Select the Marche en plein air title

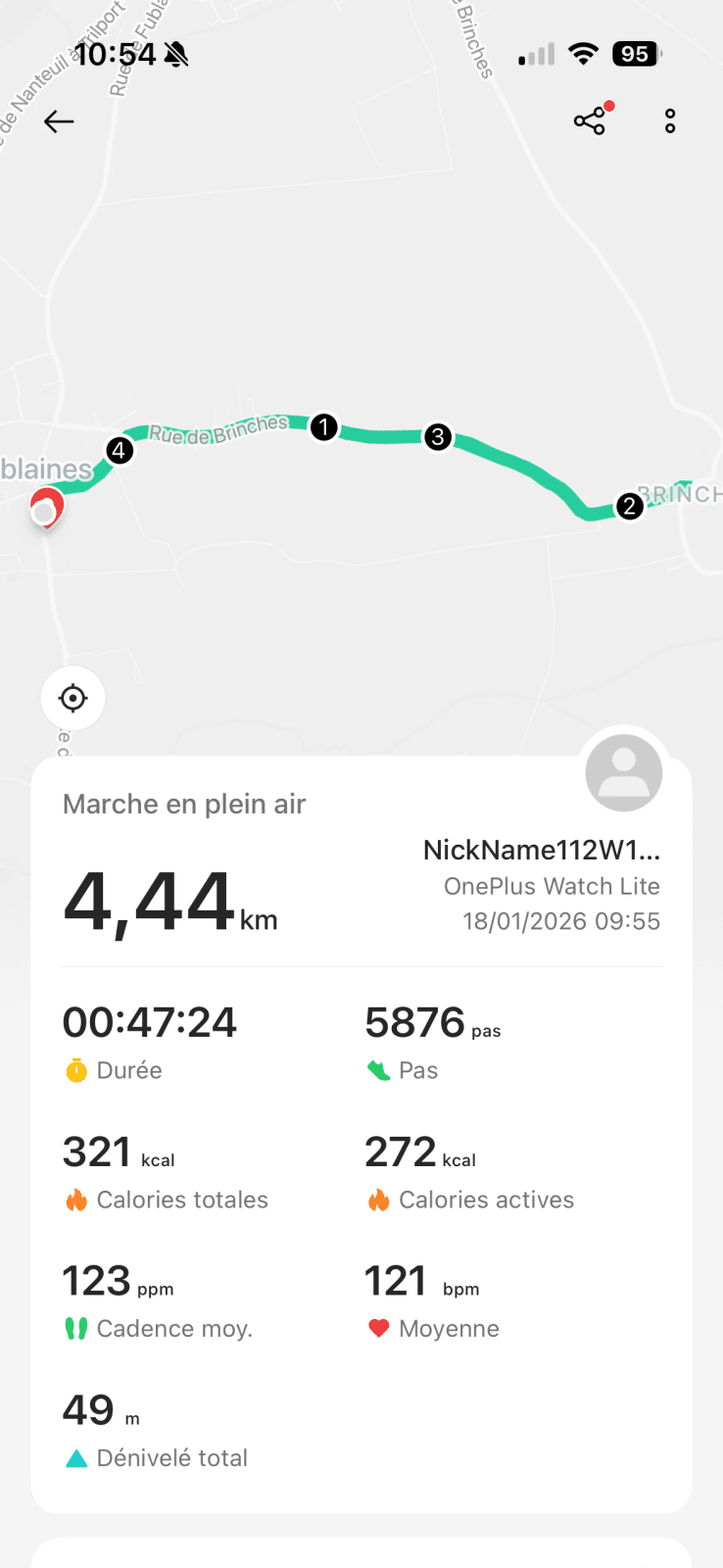pos(184,804)
